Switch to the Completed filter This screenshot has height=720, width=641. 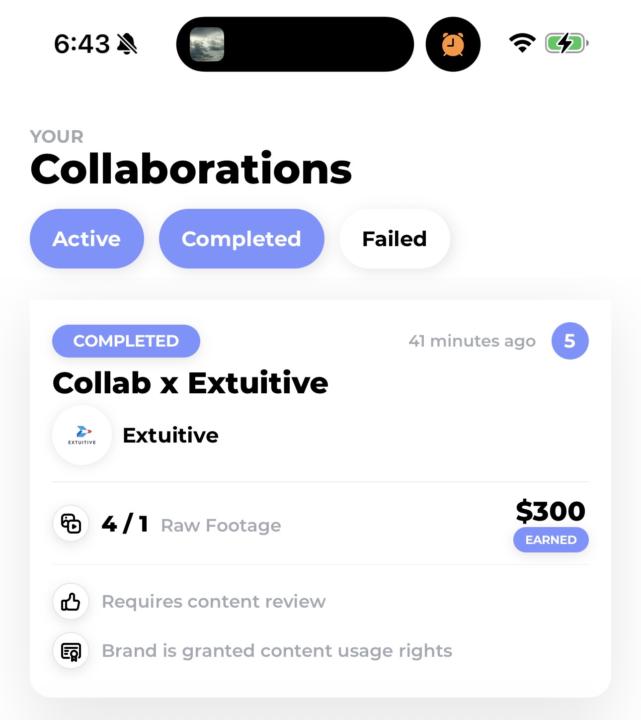click(x=241, y=239)
